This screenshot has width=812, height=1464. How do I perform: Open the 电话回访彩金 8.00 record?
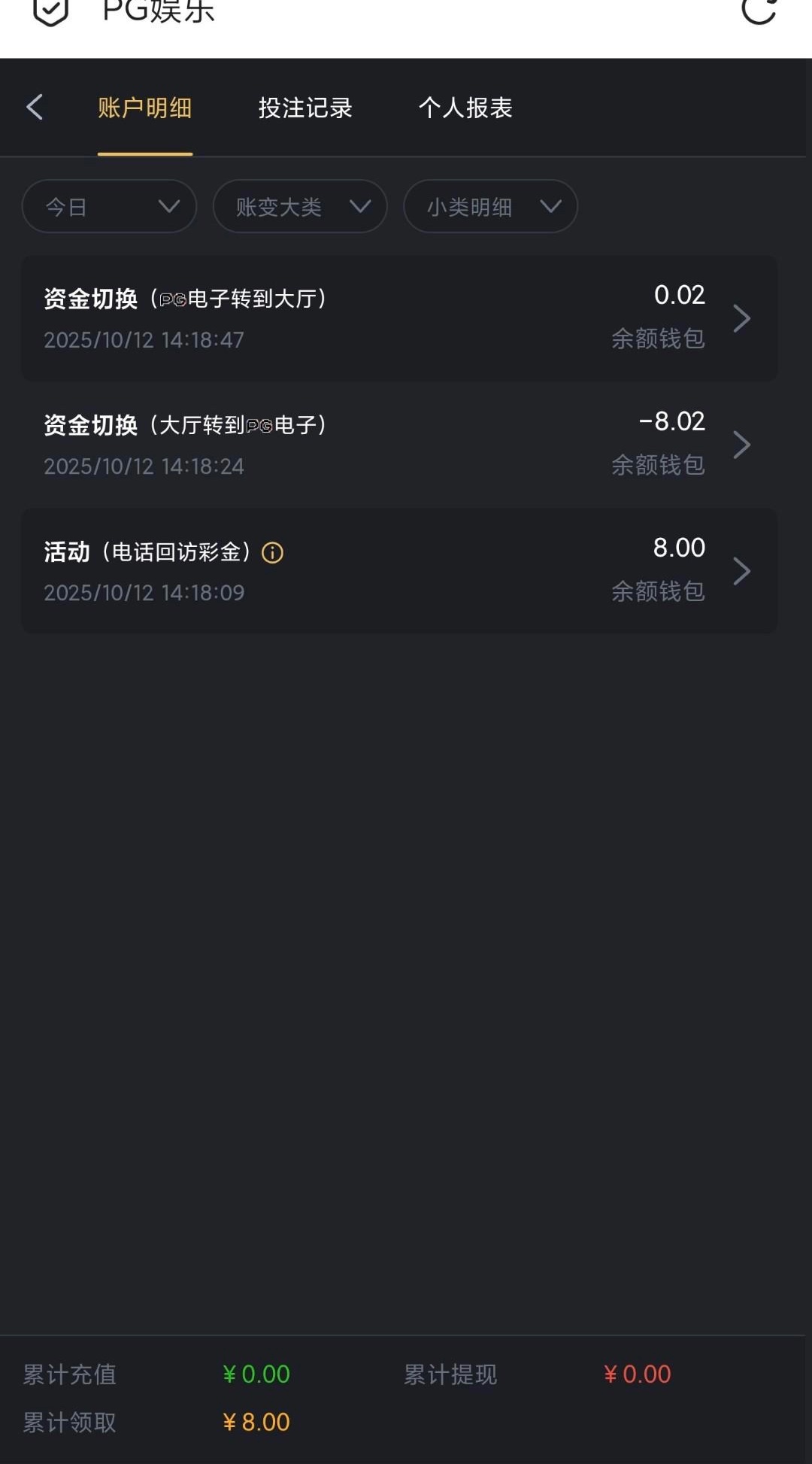(398, 571)
